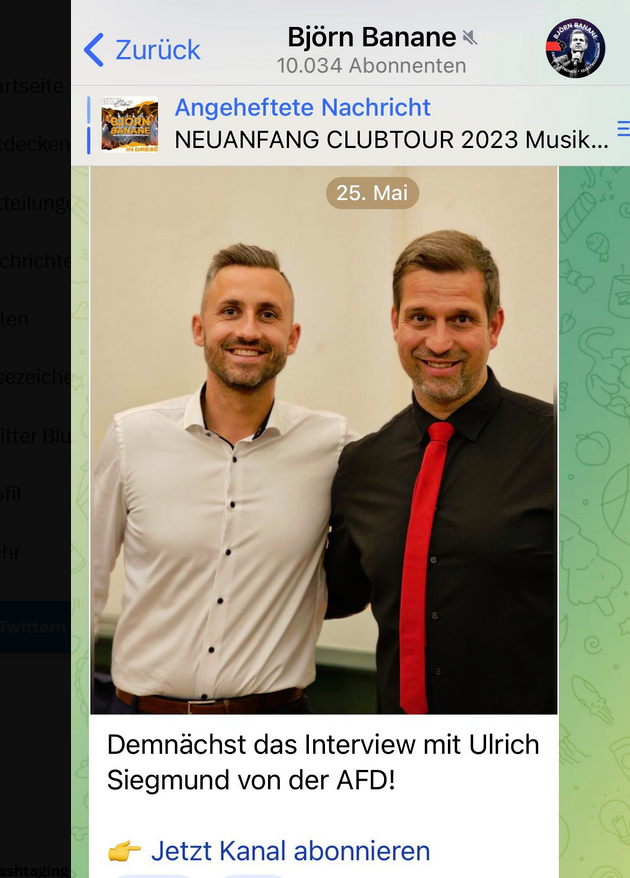Go back using the Zurück button
This screenshot has height=878, width=630.
coord(142,49)
